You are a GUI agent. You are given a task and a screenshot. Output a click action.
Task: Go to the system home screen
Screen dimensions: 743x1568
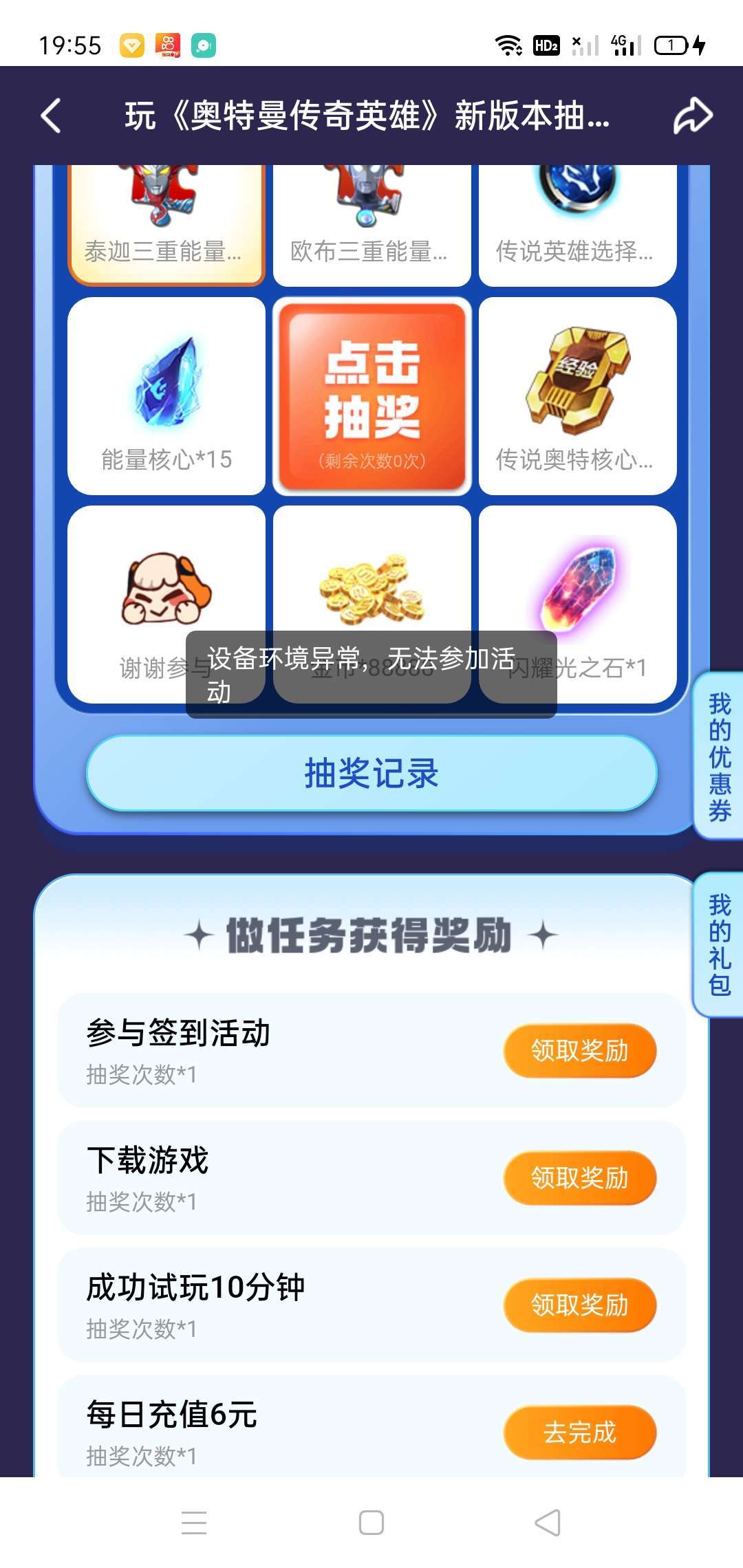click(x=371, y=1523)
